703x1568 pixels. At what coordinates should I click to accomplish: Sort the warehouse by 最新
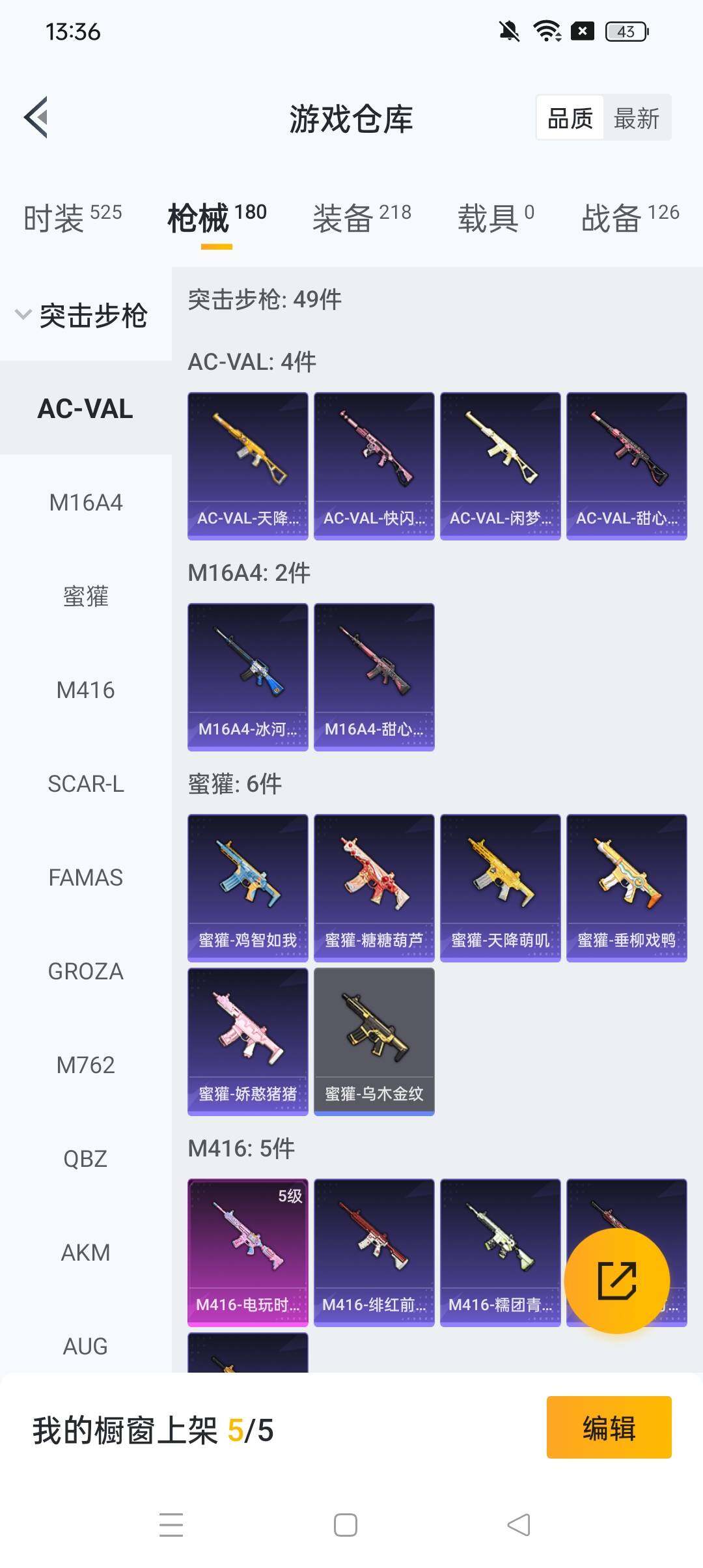pos(636,119)
